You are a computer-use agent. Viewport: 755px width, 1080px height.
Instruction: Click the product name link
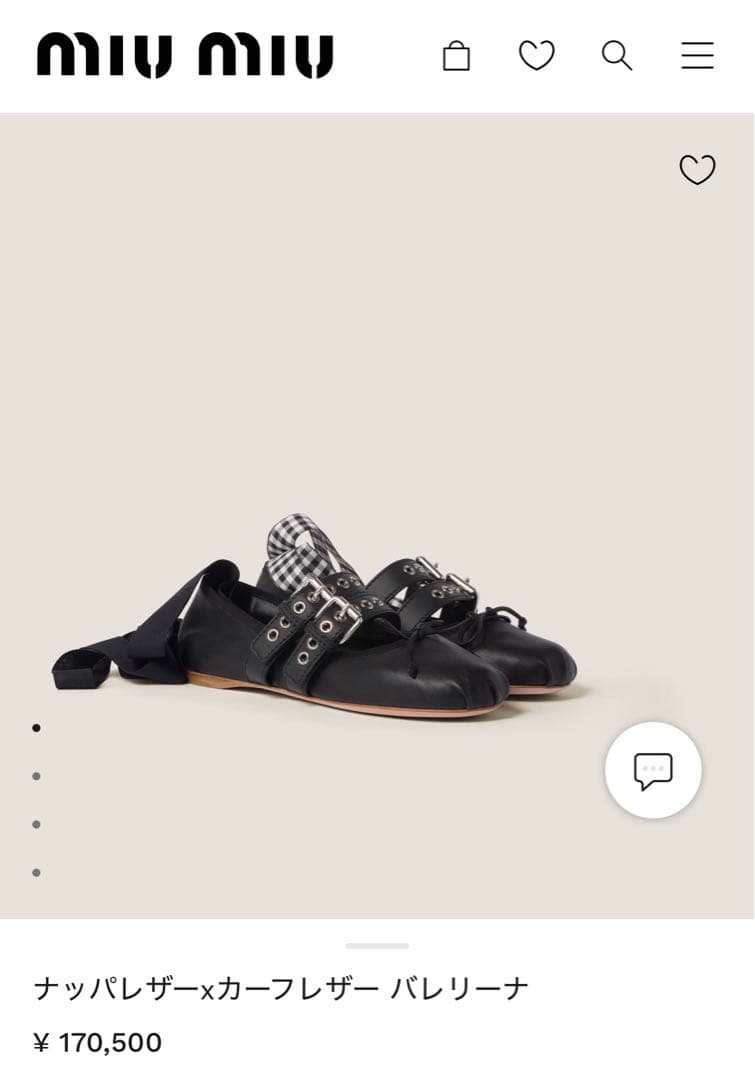pos(281,986)
